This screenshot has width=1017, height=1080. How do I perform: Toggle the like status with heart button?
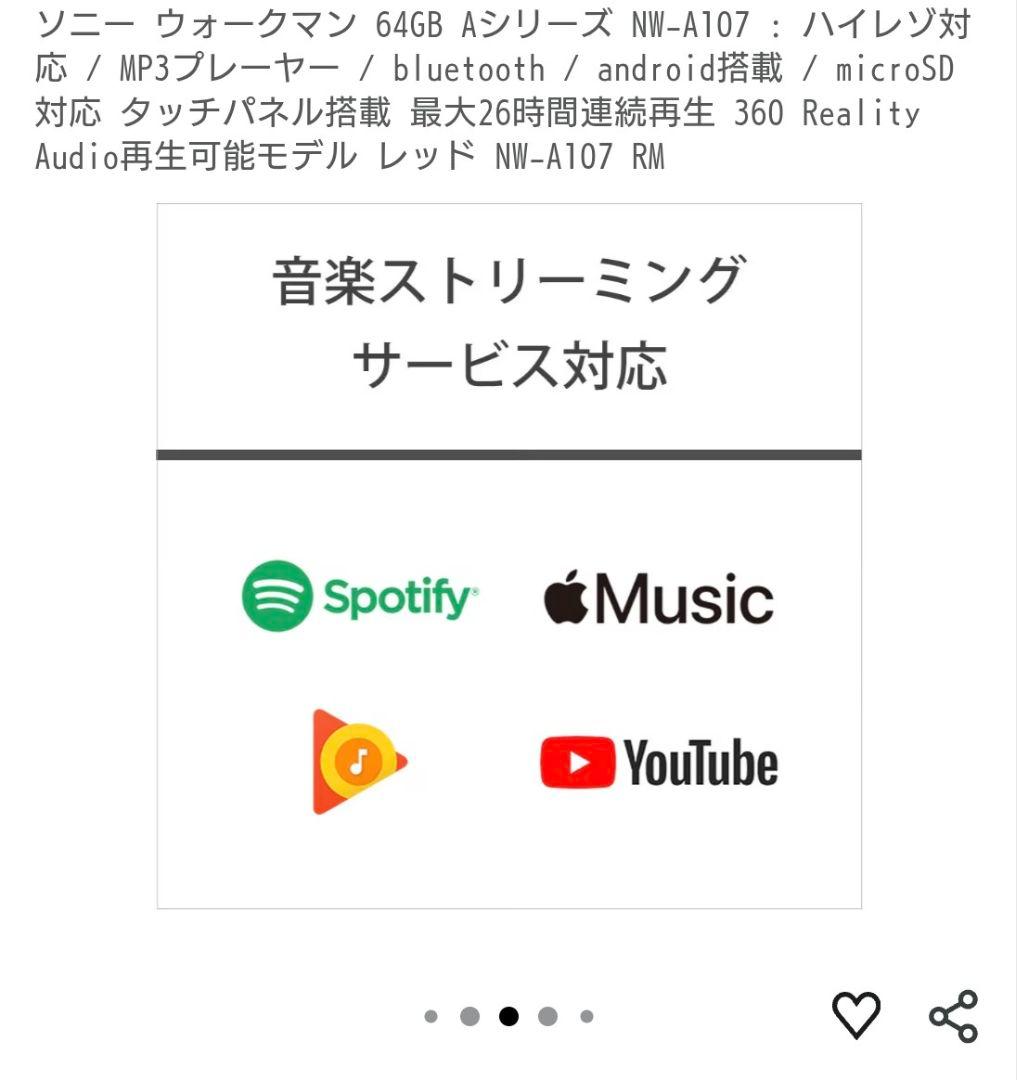(x=856, y=1017)
